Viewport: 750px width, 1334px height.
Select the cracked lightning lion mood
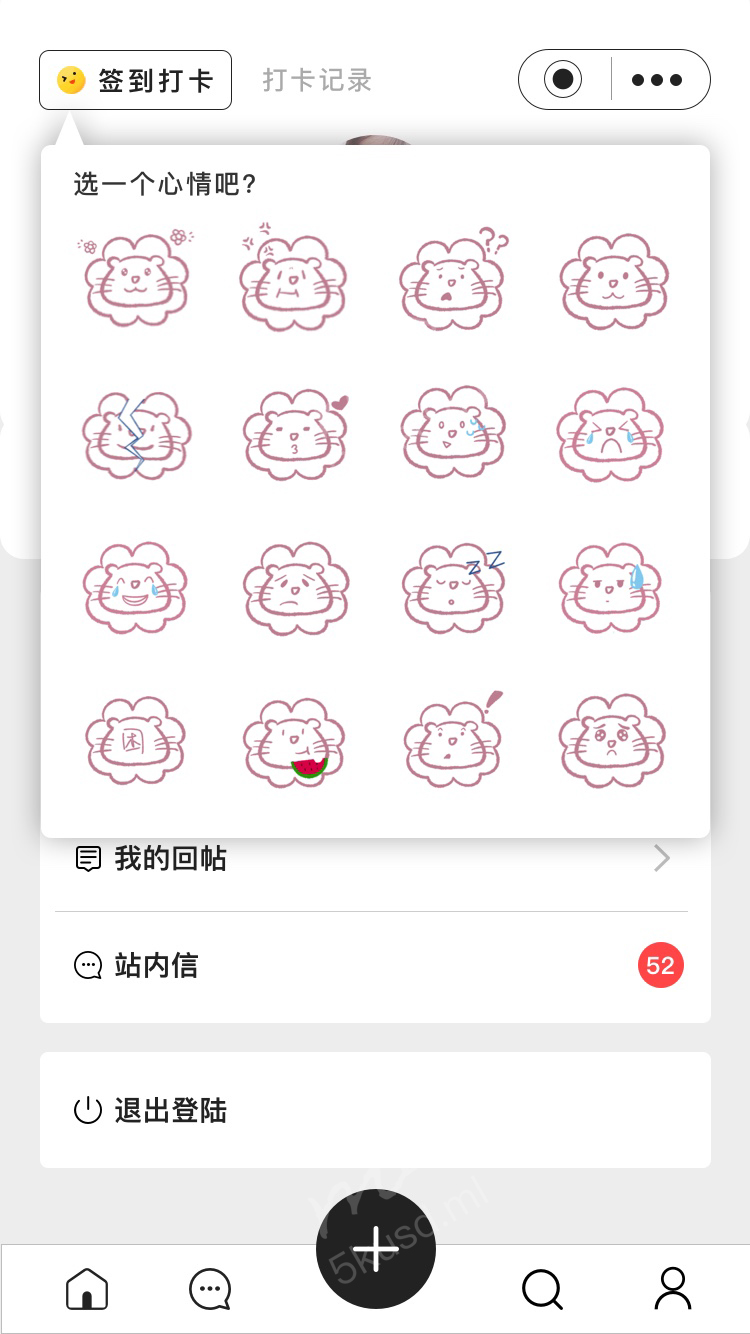(x=135, y=434)
